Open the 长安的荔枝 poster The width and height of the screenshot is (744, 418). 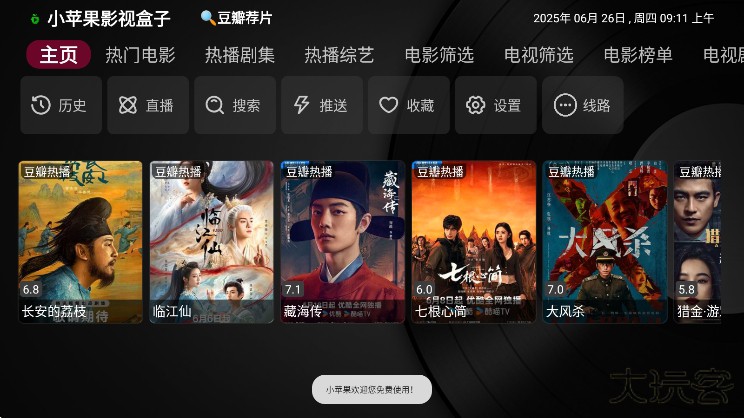tap(81, 241)
